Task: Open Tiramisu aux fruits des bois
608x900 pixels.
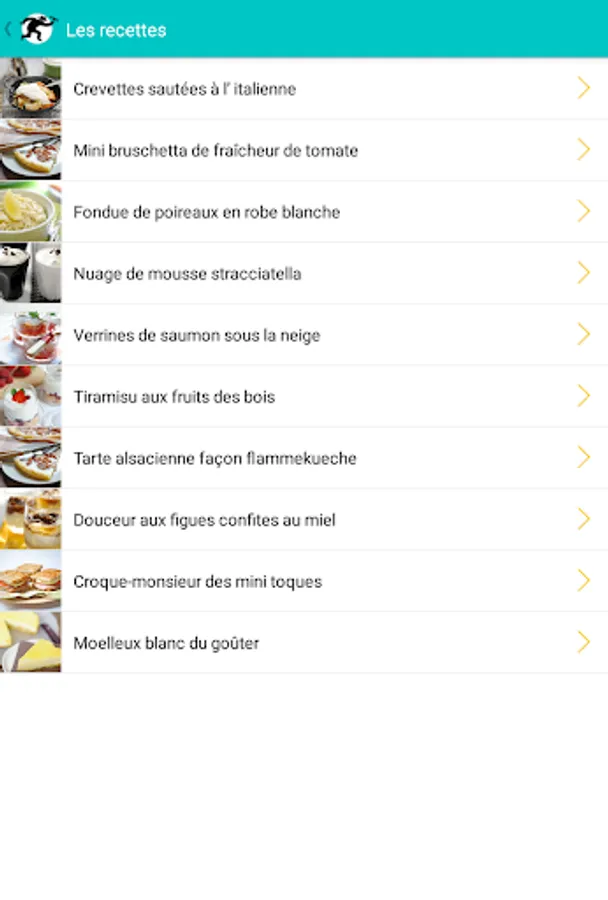Action: pos(174,397)
